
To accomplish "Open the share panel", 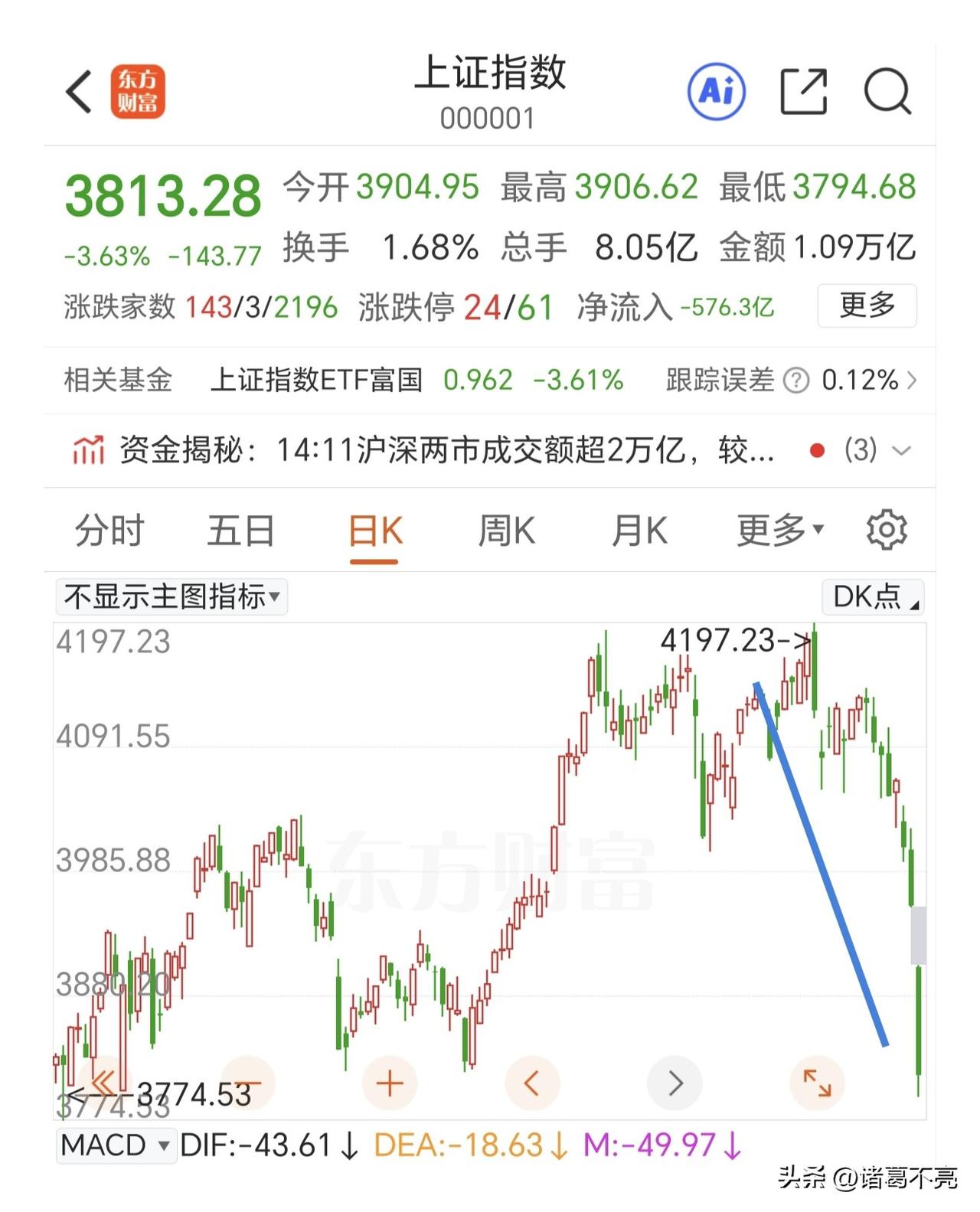I will pyautogui.click(x=801, y=90).
